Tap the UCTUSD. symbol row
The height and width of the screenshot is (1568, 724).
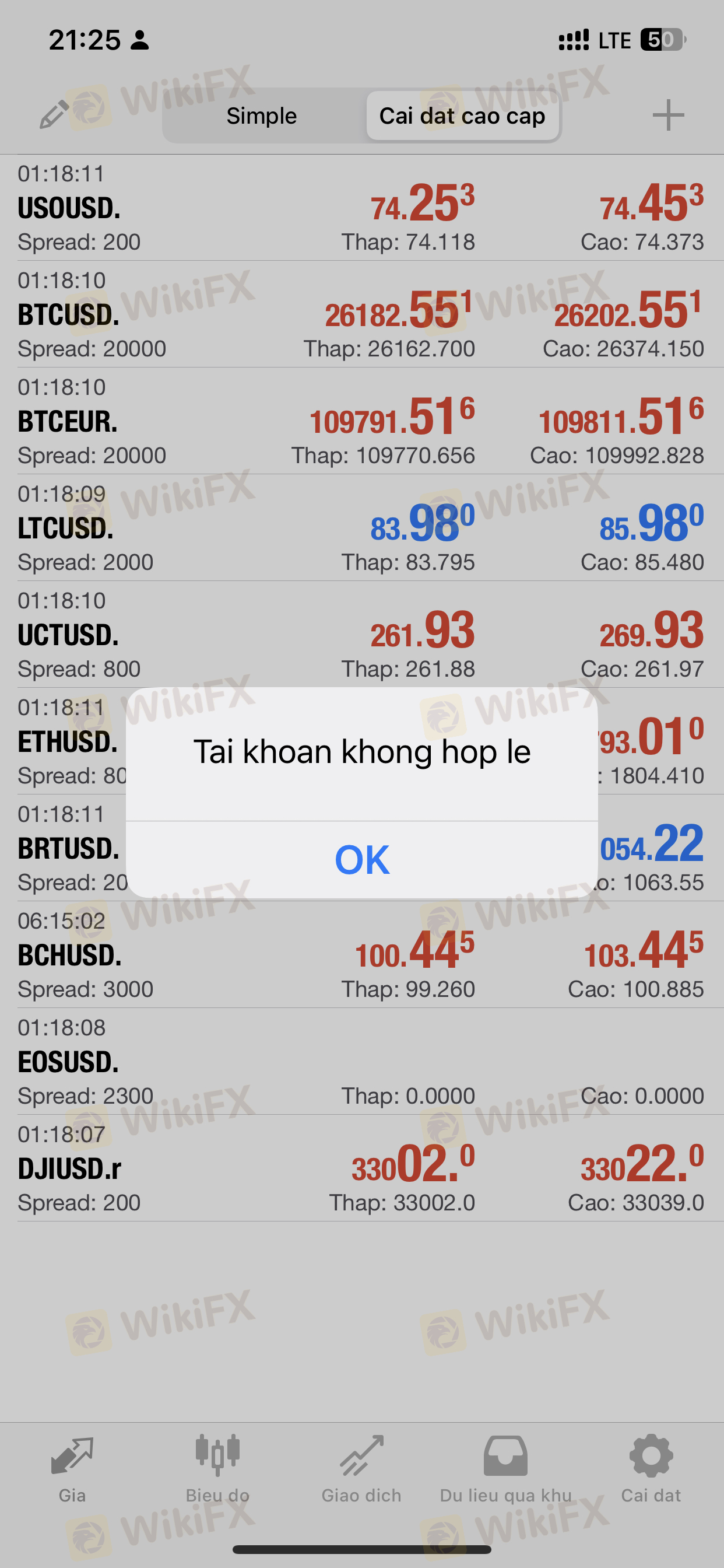tap(362, 634)
